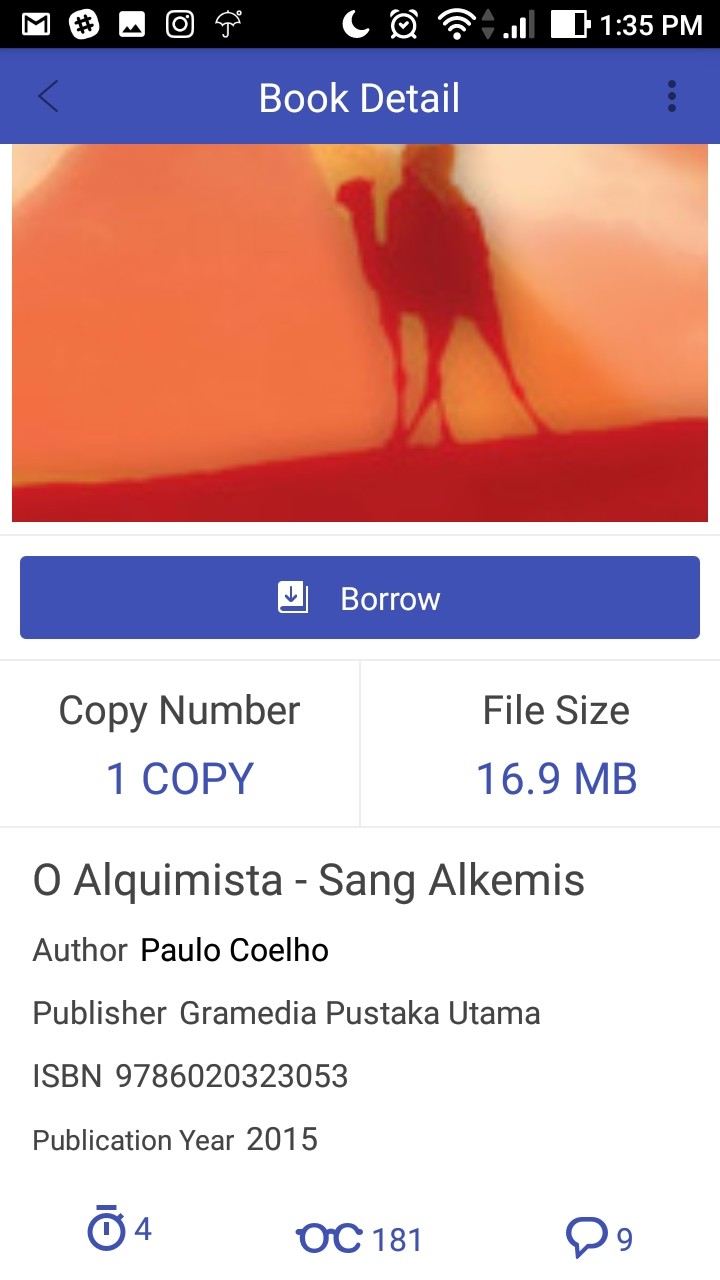The image size is (720, 1280).
Task: Go back from Book Detail
Action: tap(48, 97)
